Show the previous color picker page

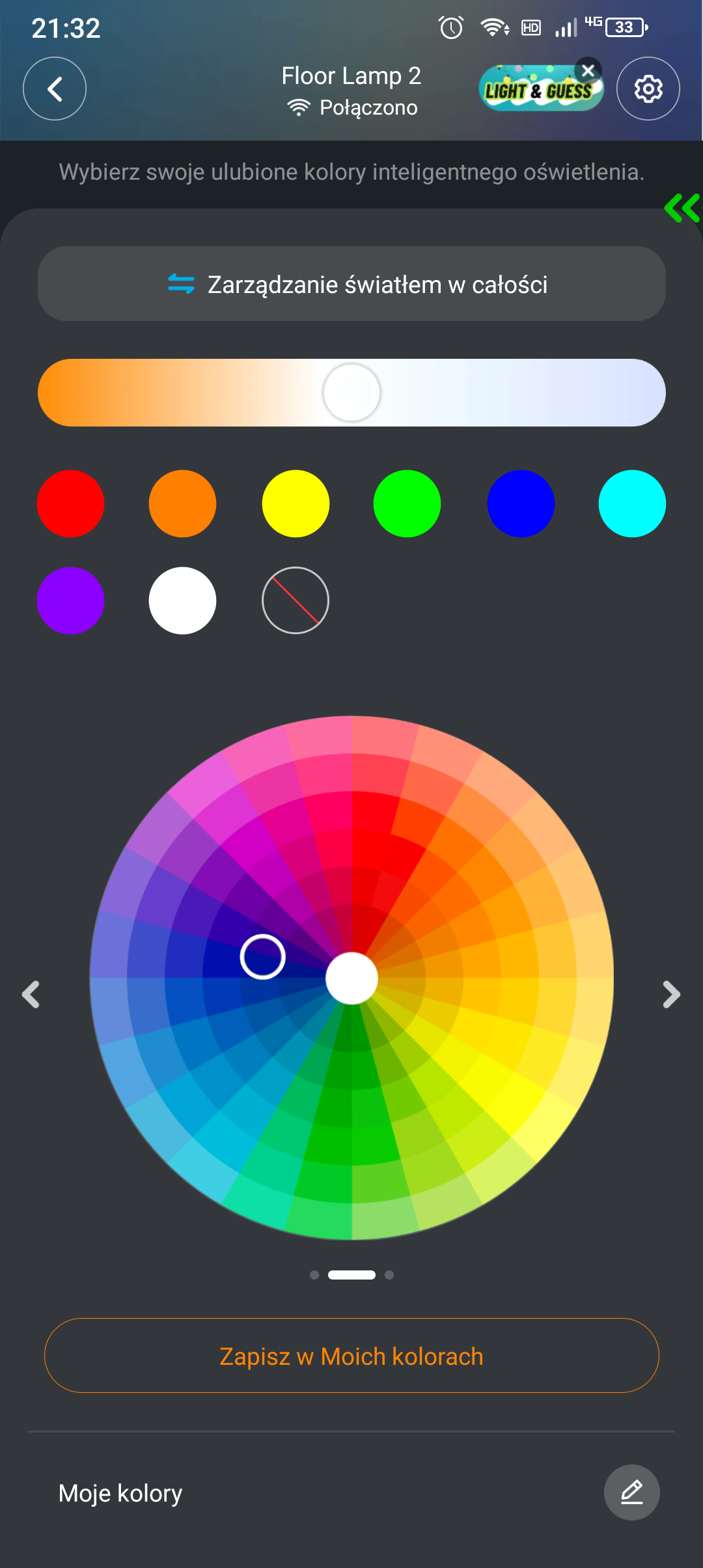31,994
